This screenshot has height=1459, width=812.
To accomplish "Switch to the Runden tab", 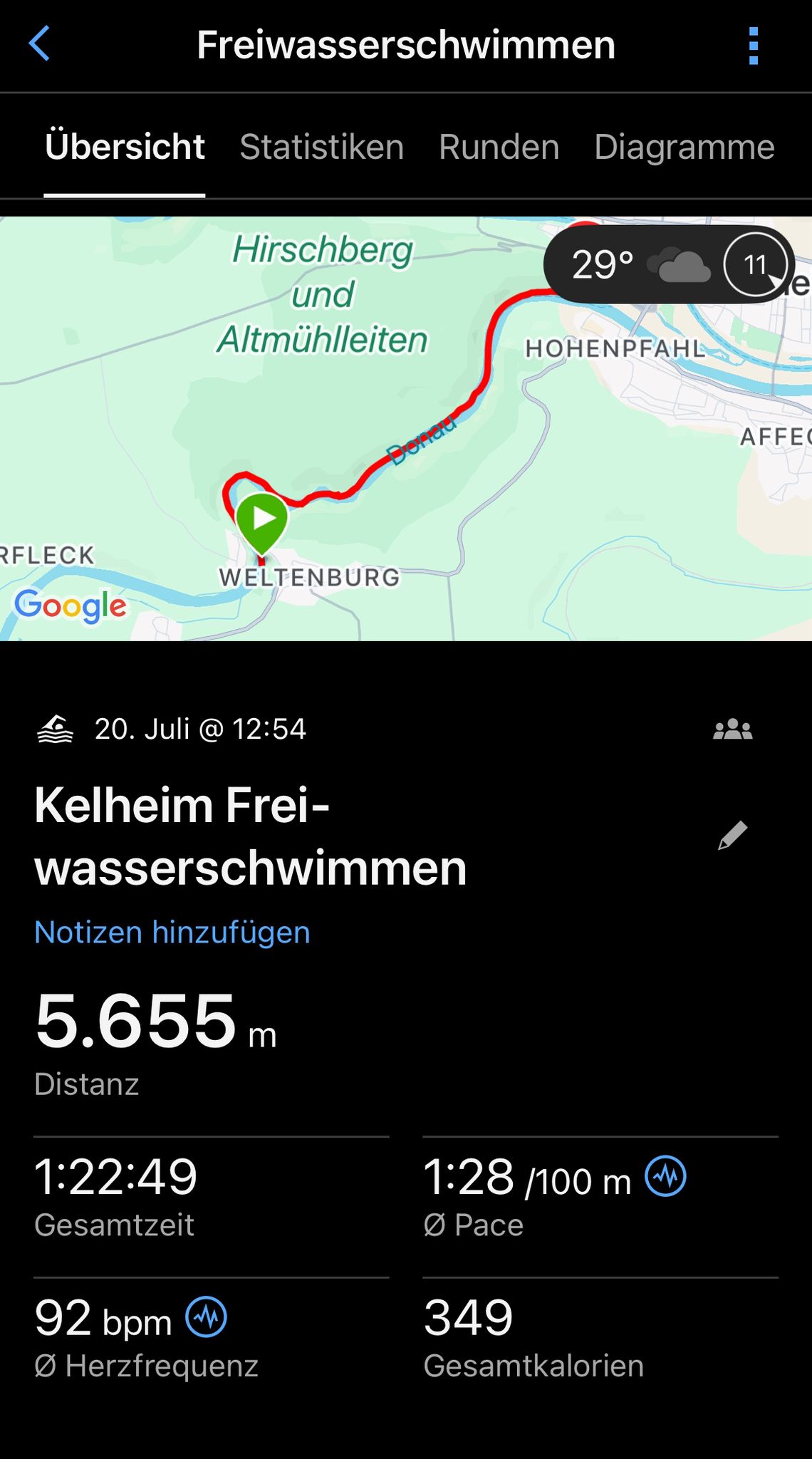I will (x=499, y=147).
